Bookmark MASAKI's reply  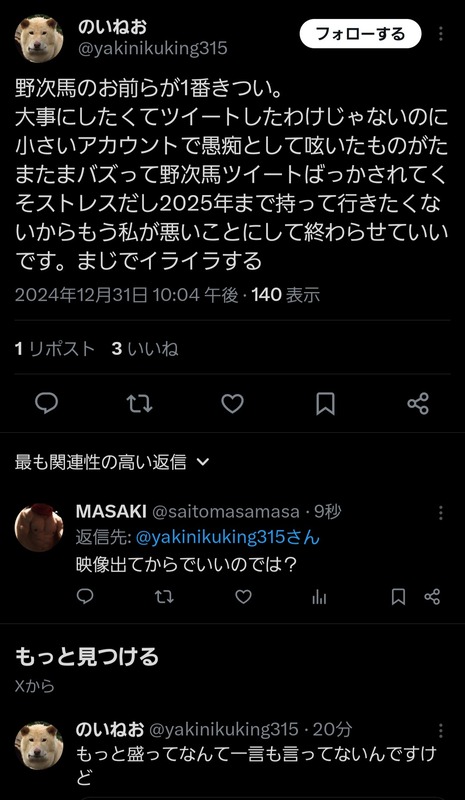pyautogui.click(x=398, y=596)
